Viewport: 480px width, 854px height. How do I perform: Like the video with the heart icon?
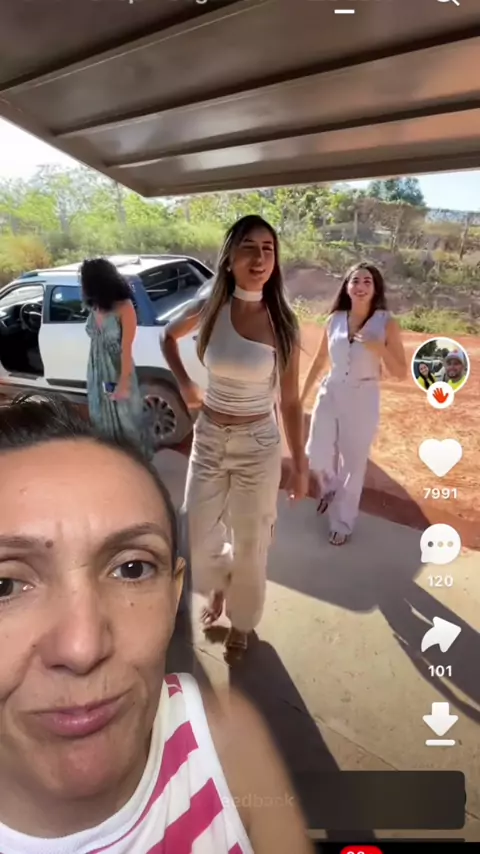pyautogui.click(x=440, y=458)
